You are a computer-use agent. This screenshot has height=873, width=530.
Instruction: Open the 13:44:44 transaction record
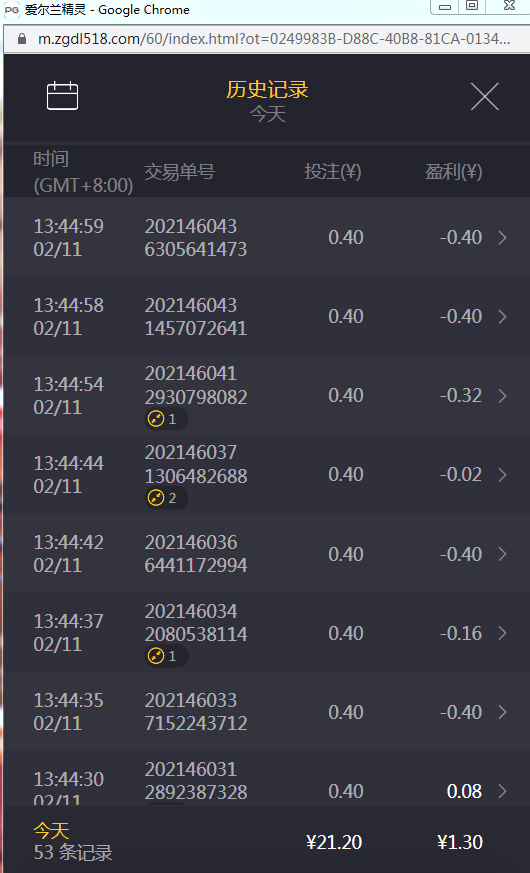tap(267, 474)
